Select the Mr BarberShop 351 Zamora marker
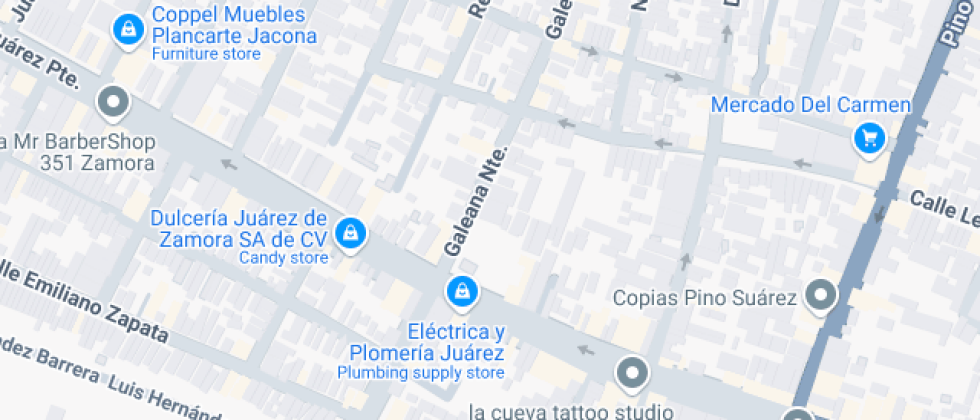 [113, 101]
